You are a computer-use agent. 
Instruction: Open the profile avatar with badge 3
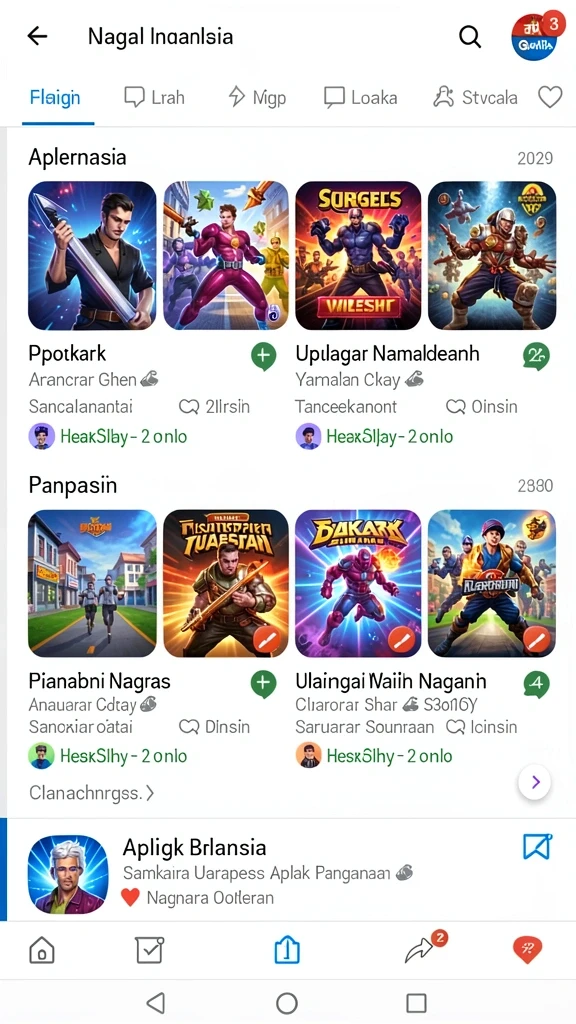(x=534, y=37)
